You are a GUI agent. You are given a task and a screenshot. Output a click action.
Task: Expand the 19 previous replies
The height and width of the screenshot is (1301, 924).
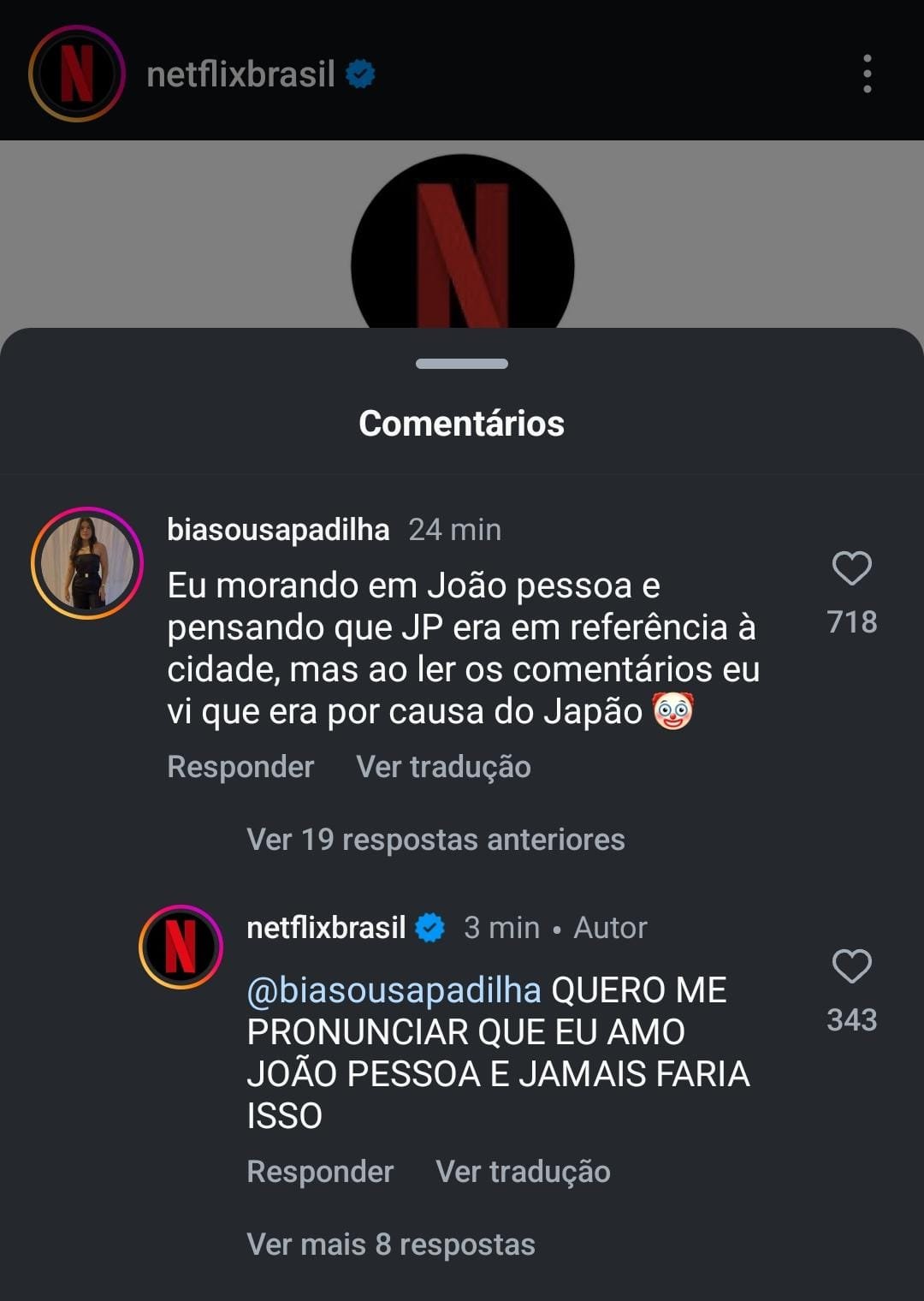click(435, 840)
